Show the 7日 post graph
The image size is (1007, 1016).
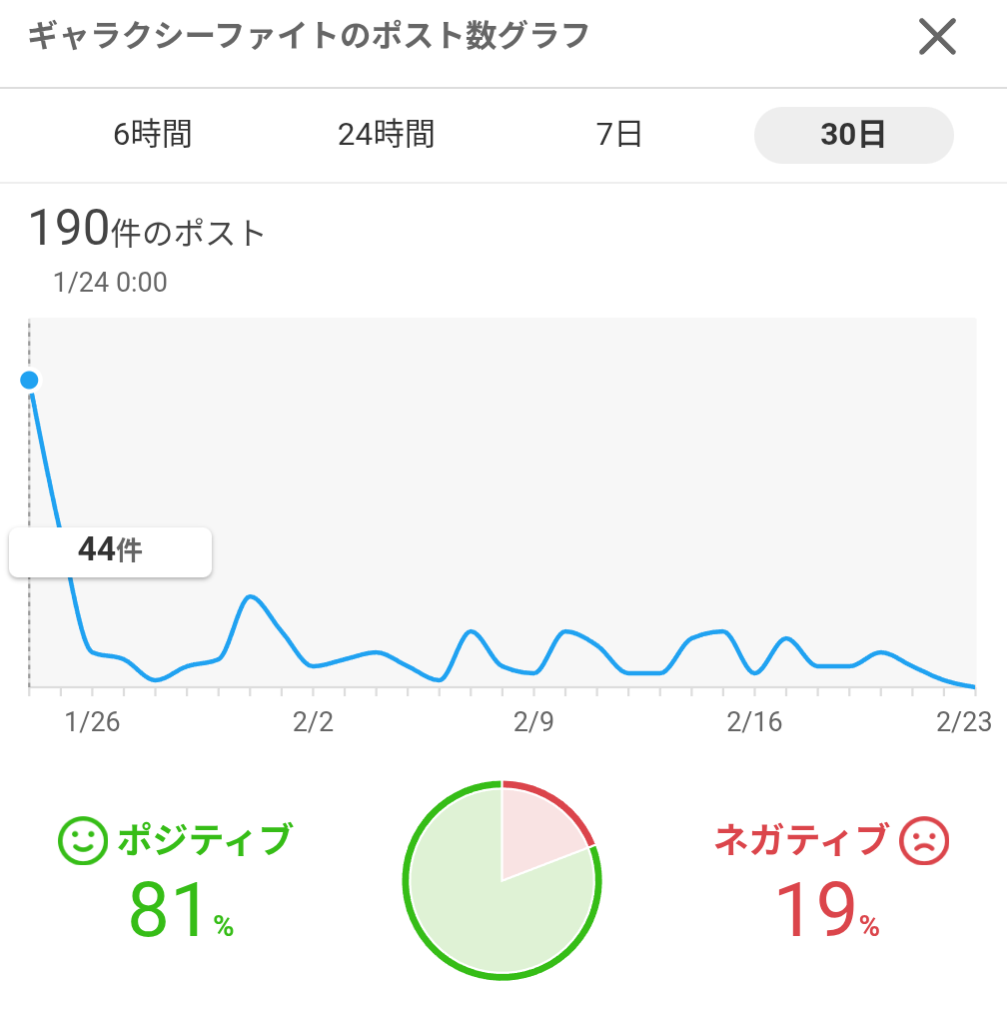pos(619,135)
